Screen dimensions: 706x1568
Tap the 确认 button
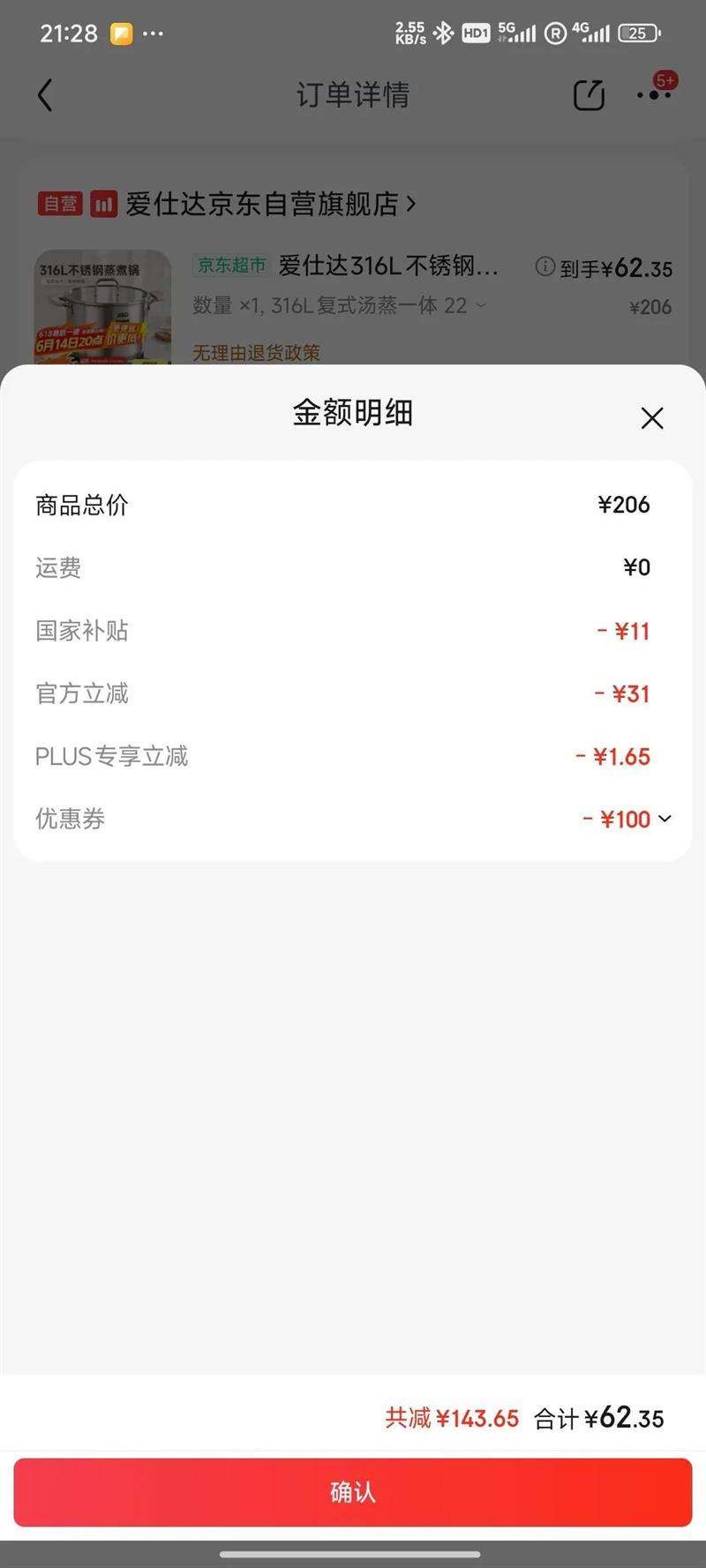[x=353, y=1491]
